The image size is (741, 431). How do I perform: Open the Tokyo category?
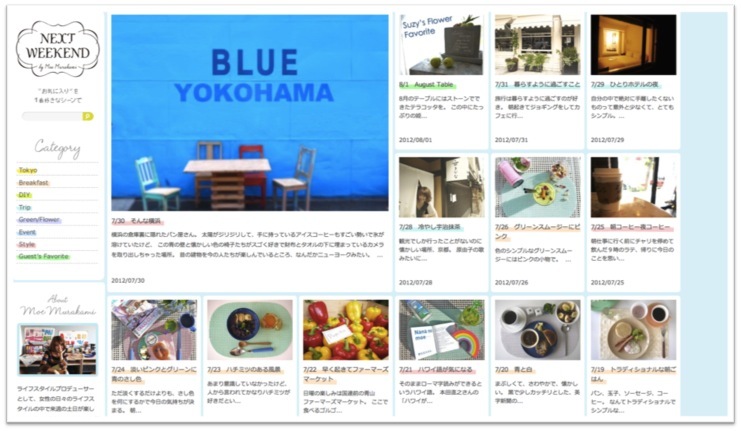[x=28, y=171]
